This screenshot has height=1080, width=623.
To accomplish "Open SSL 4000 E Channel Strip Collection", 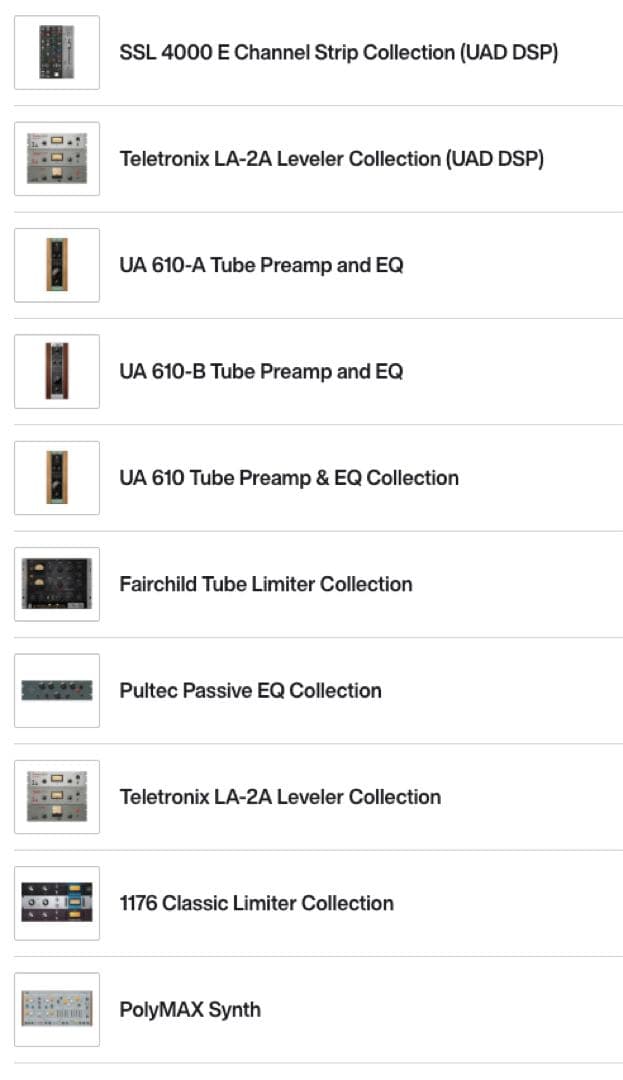I will 338,53.
